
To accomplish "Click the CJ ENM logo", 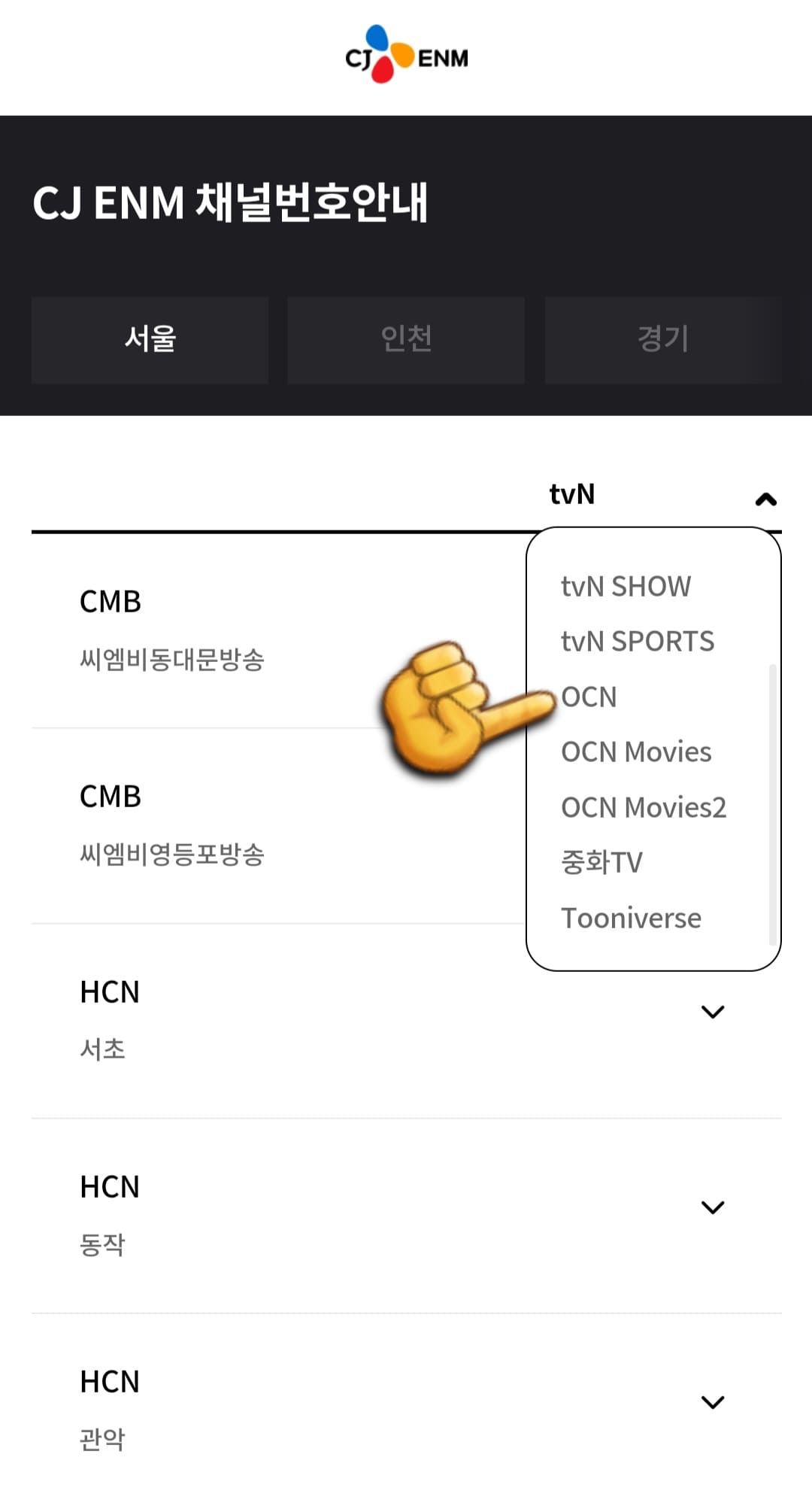I will pyautogui.click(x=406, y=54).
